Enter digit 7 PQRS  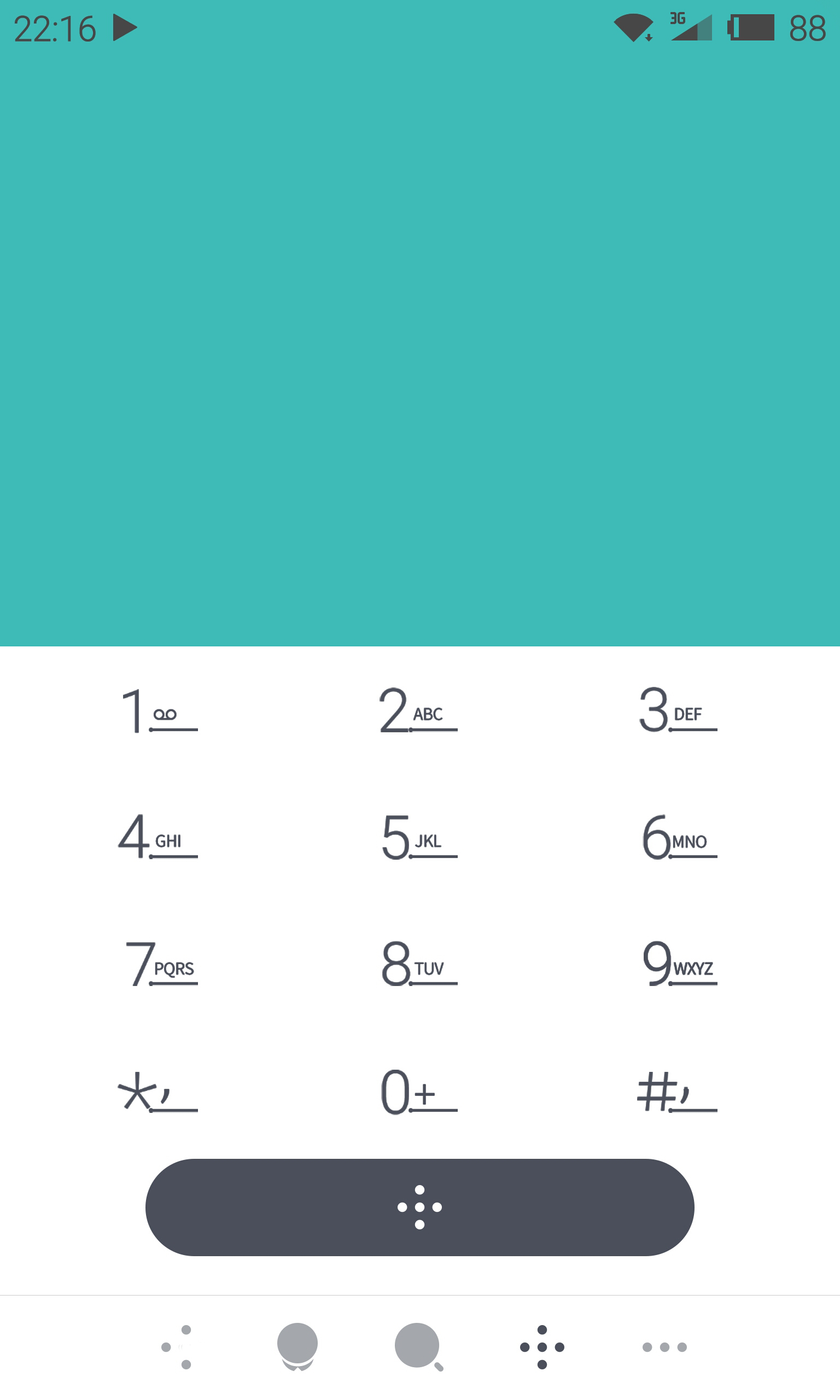pyautogui.click(x=159, y=964)
